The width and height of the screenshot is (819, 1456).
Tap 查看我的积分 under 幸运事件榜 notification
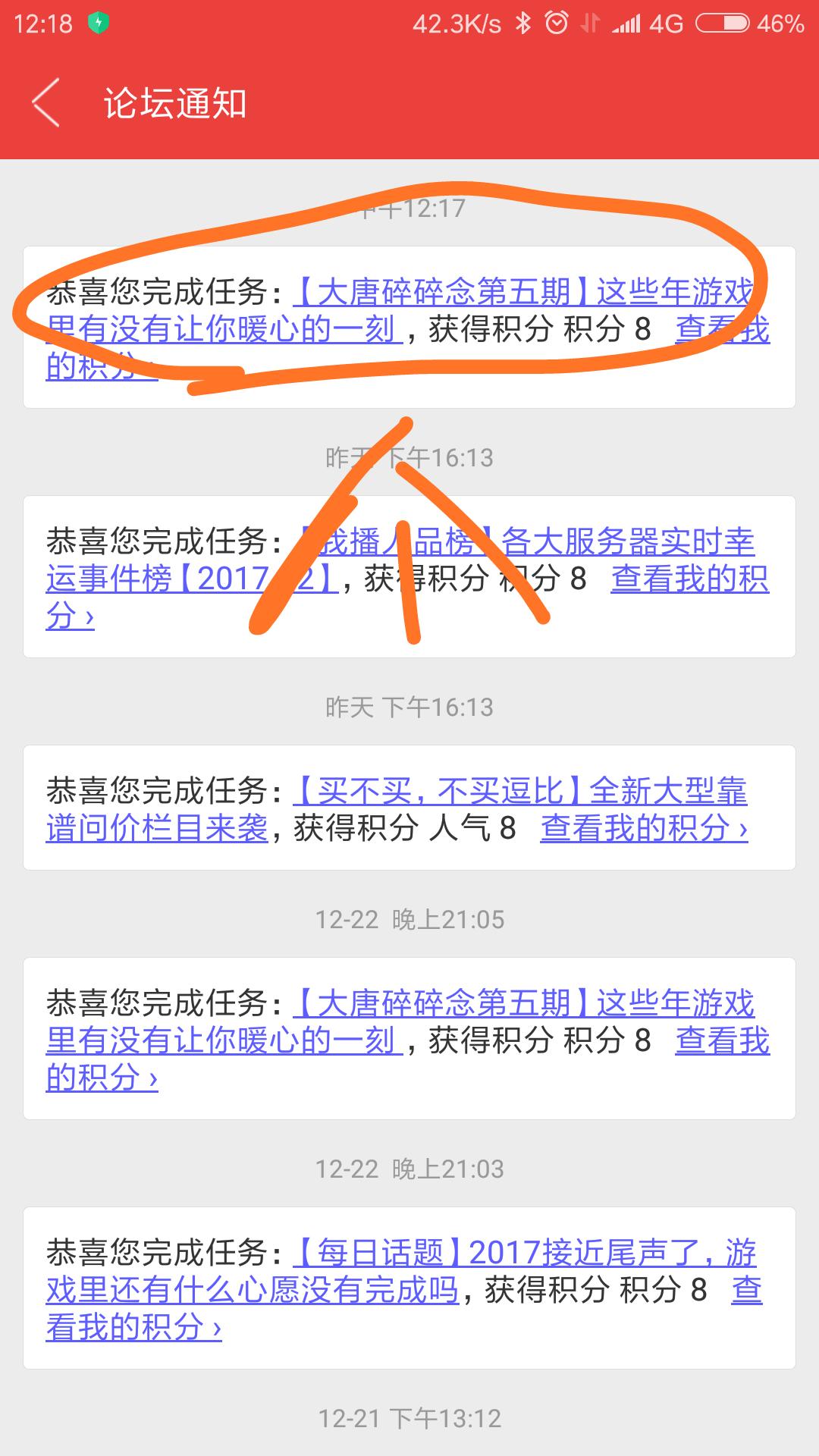coord(689,579)
